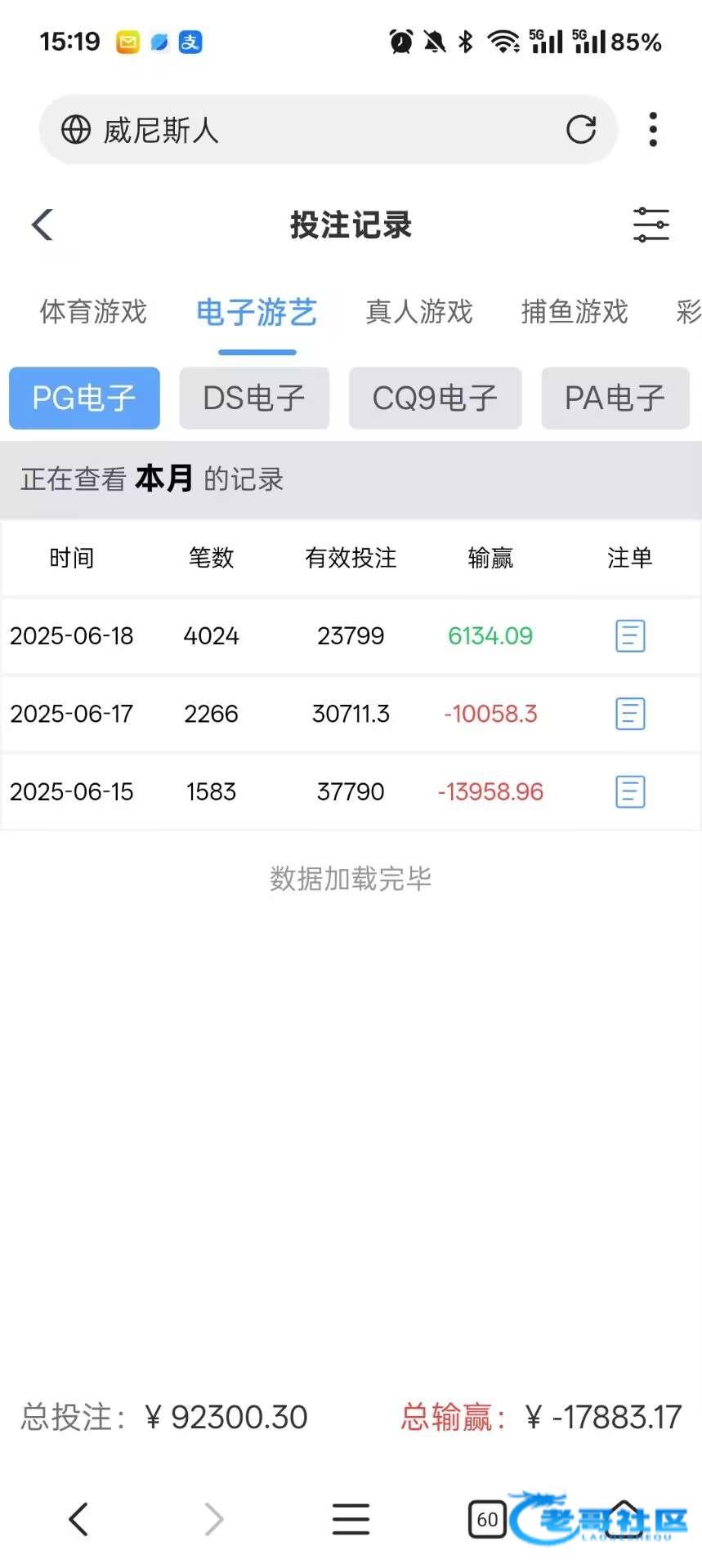Screen dimensions: 702x1568
Task: Select the DS电子 chip
Action: coord(254,398)
